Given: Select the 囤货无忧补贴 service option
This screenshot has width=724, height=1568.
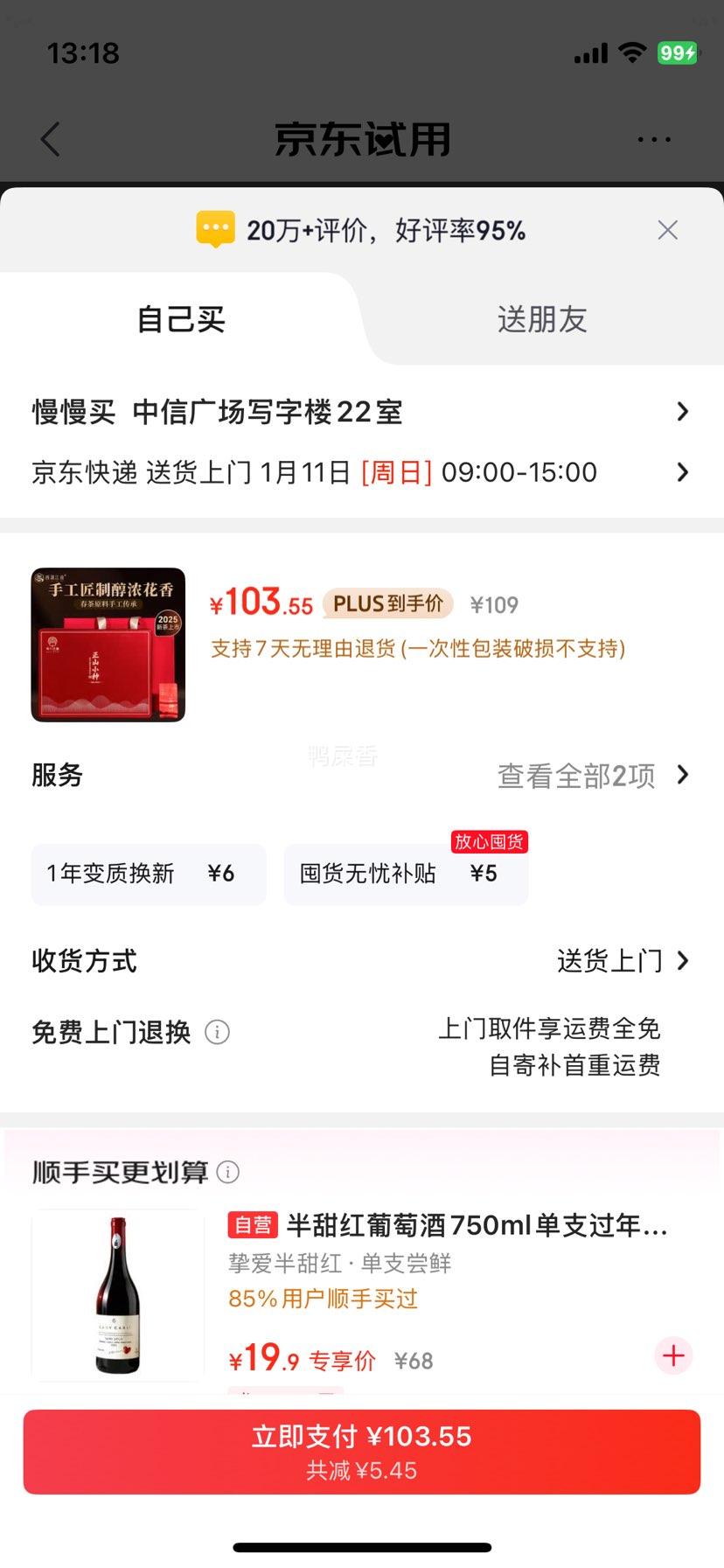Looking at the screenshot, I should 406,874.
